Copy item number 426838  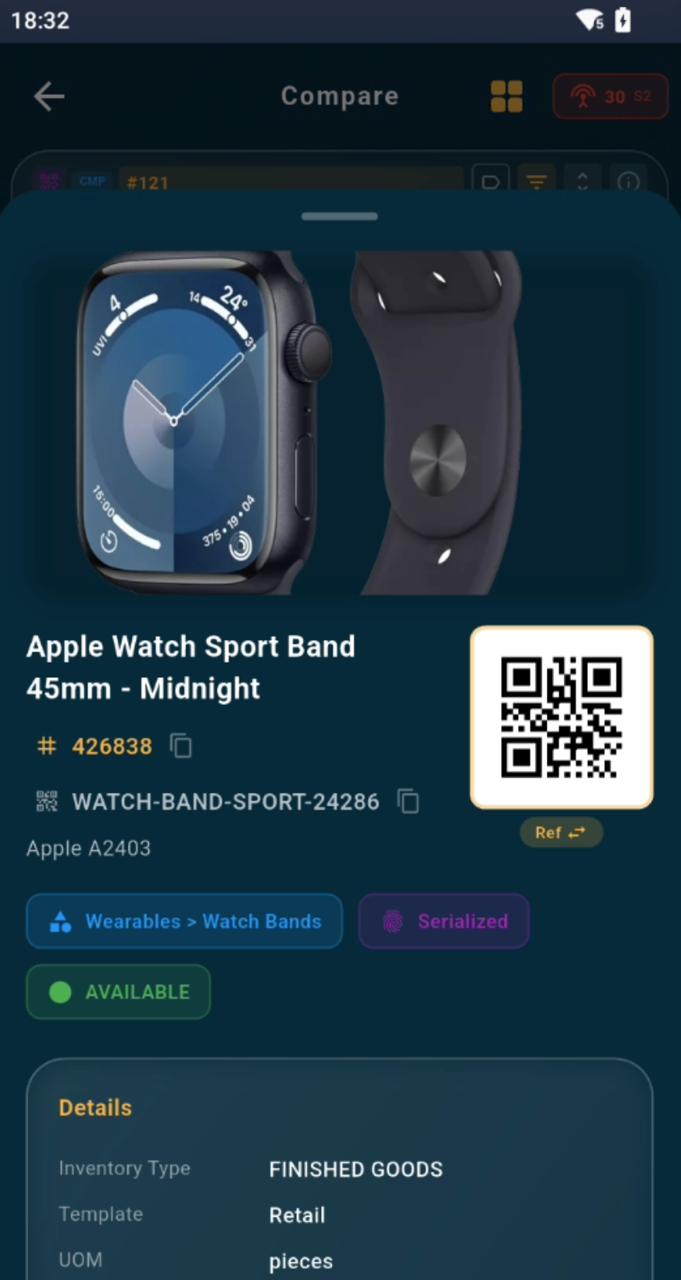pos(181,746)
